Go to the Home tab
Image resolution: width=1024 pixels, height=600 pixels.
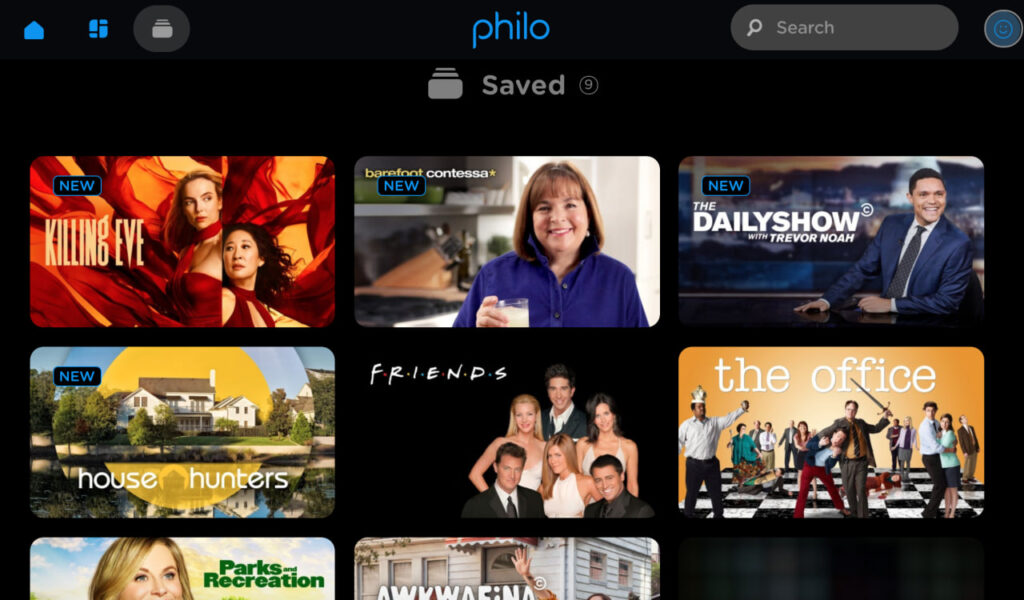click(x=34, y=29)
